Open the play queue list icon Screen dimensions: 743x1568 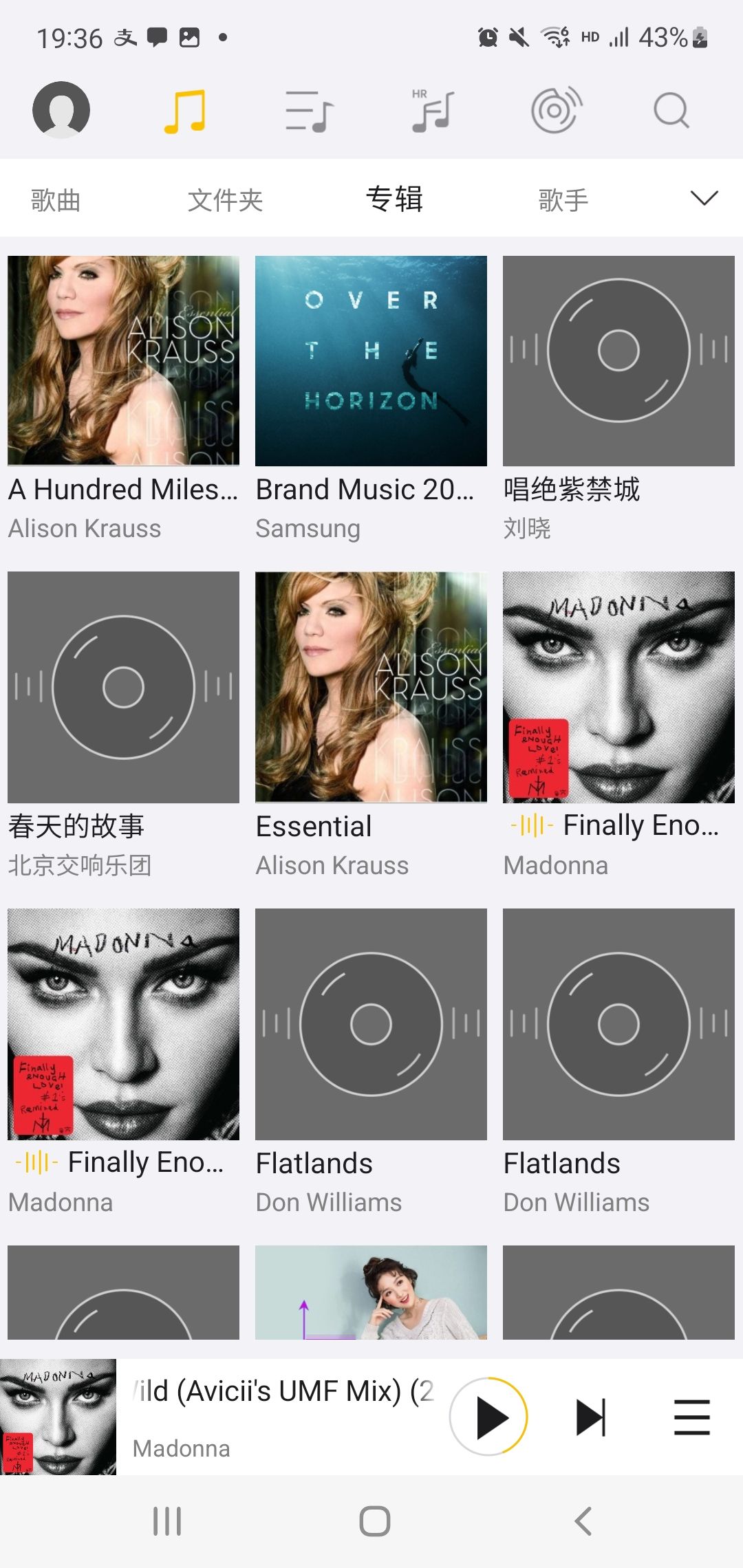pos(691,1417)
